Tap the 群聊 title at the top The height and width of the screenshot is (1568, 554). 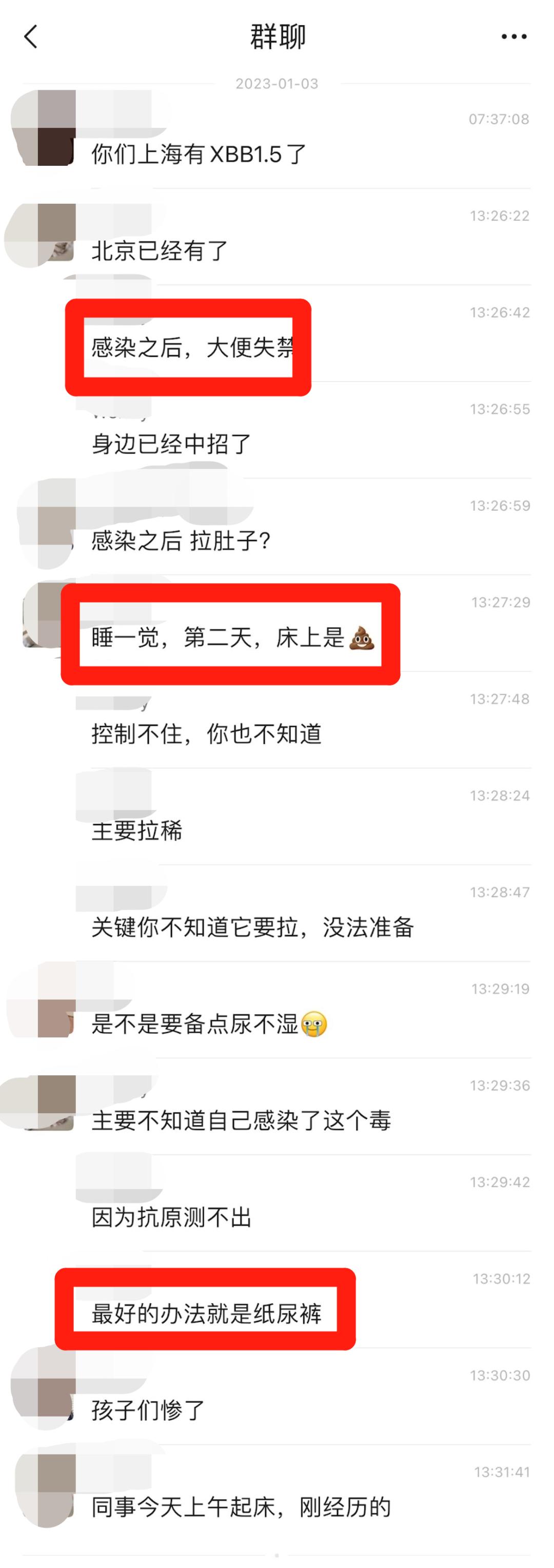pos(278,36)
